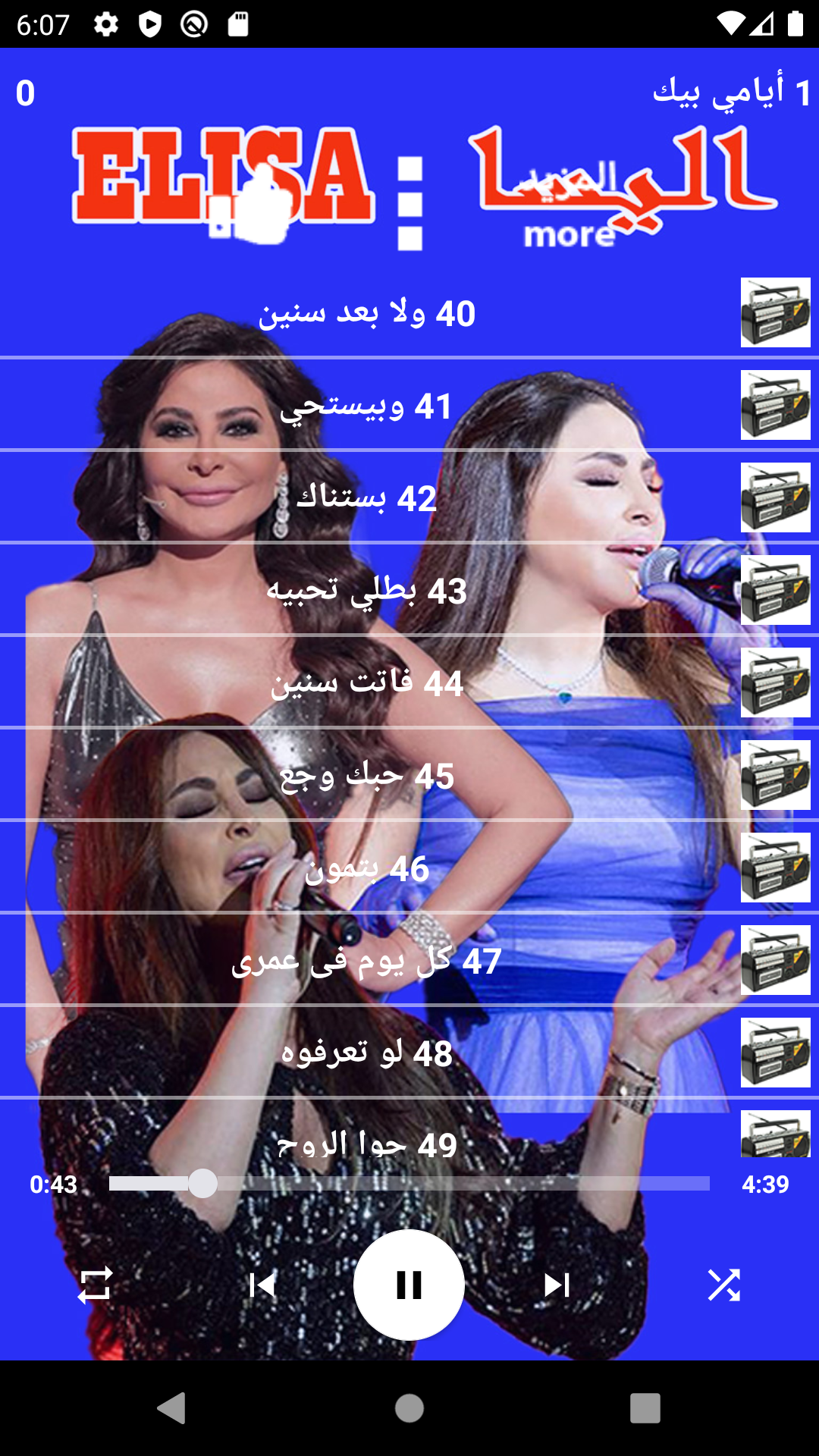
Task: Play song 43 بطلي تحبيه
Action: [367, 591]
